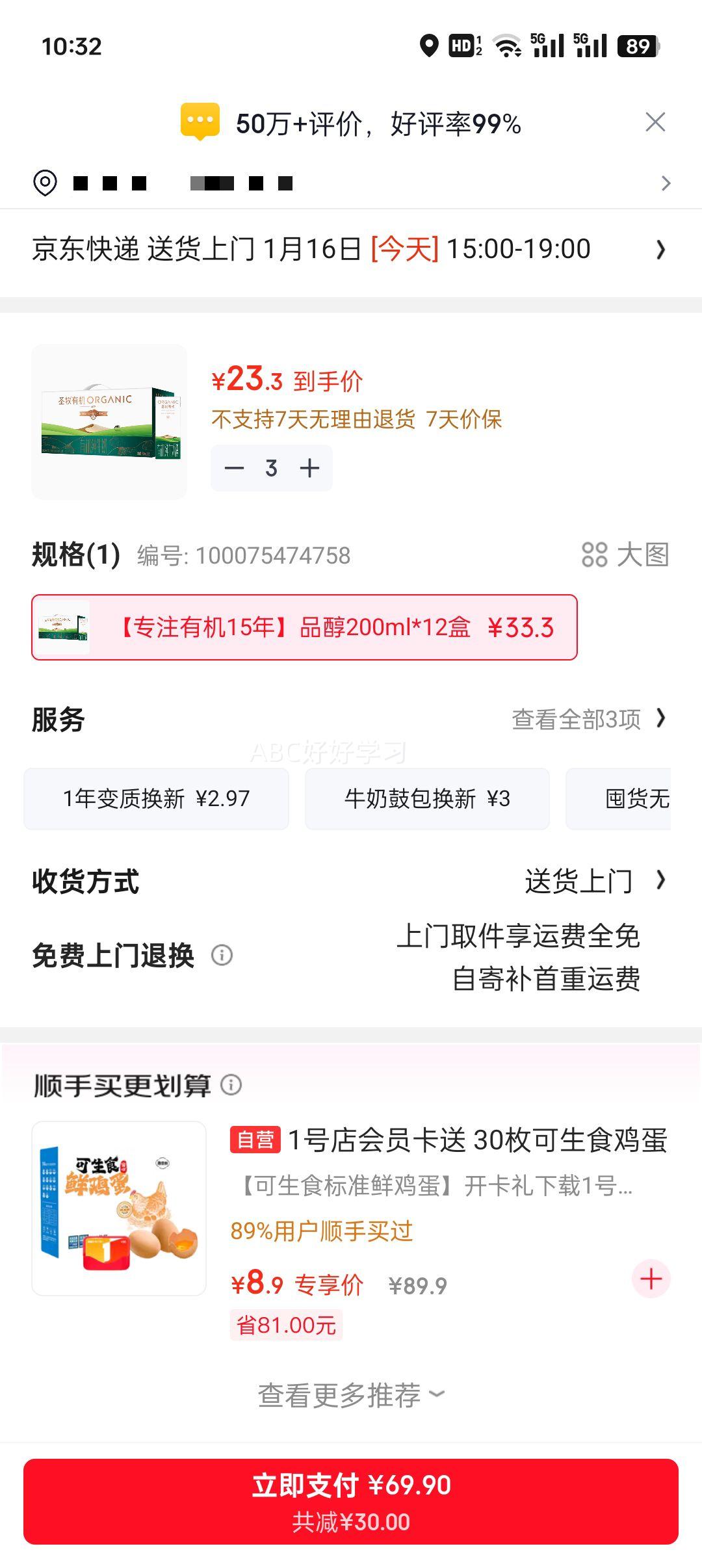The image size is (702, 1568).
Task: Increase quantity with the plus stepper
Action: (310, 467)
